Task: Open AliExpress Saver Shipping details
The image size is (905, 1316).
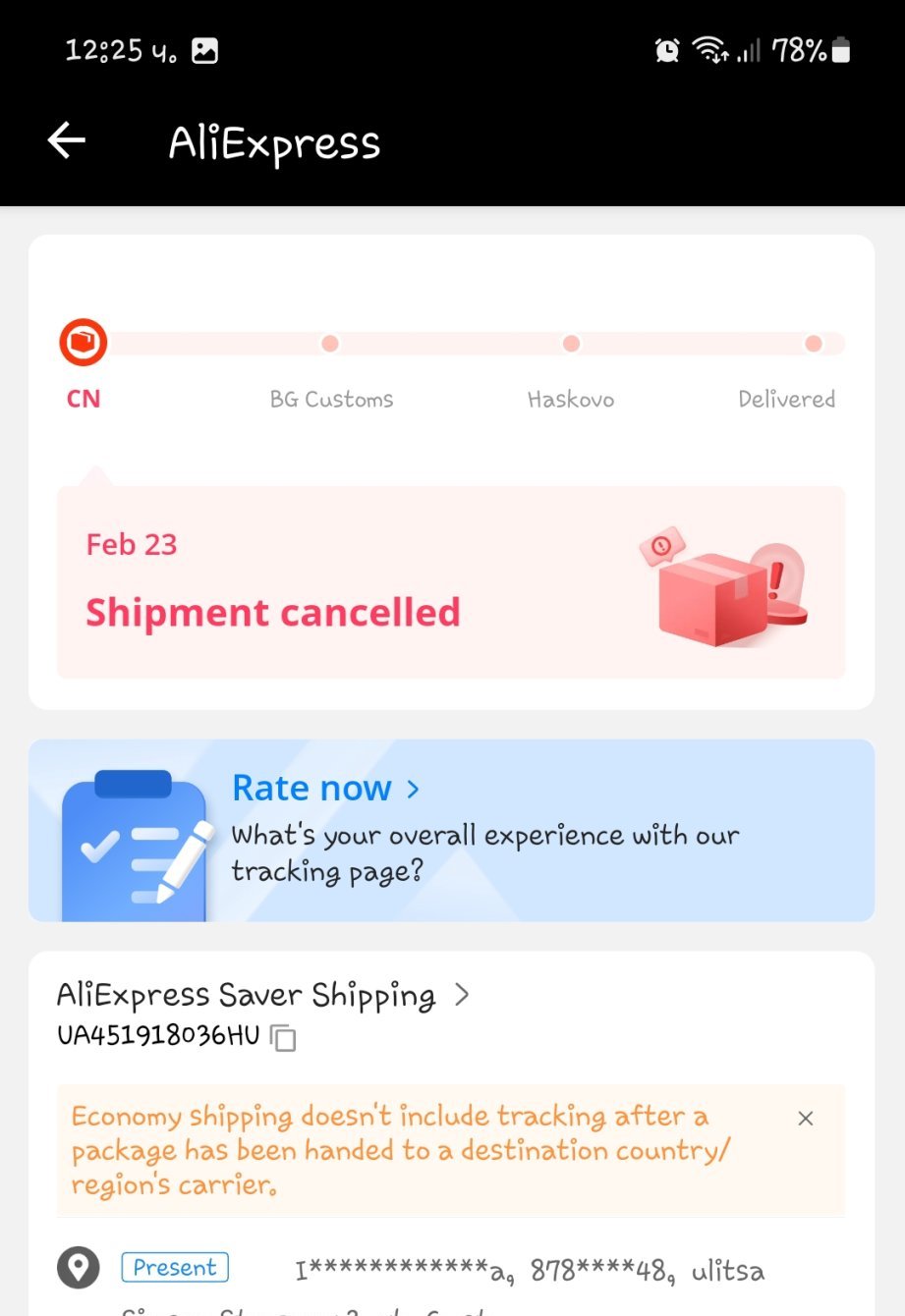Action: pos(262,995)
